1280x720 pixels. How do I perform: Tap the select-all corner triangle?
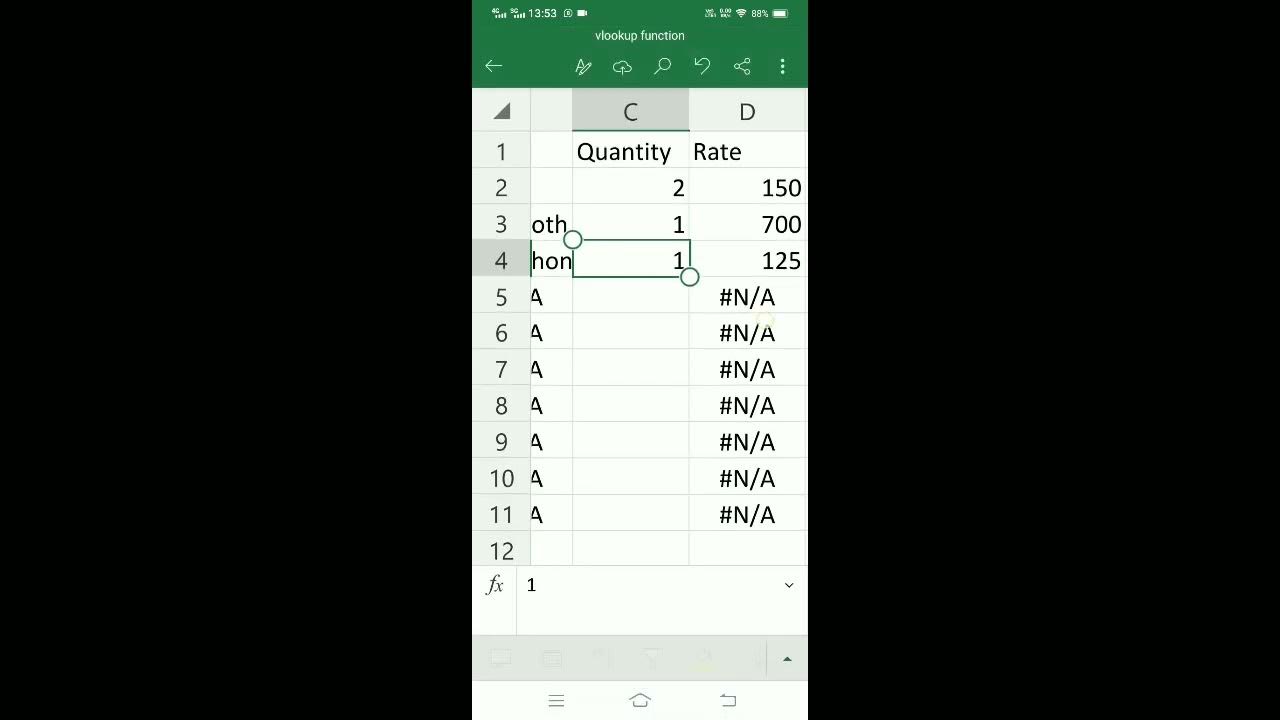(501, 112)
